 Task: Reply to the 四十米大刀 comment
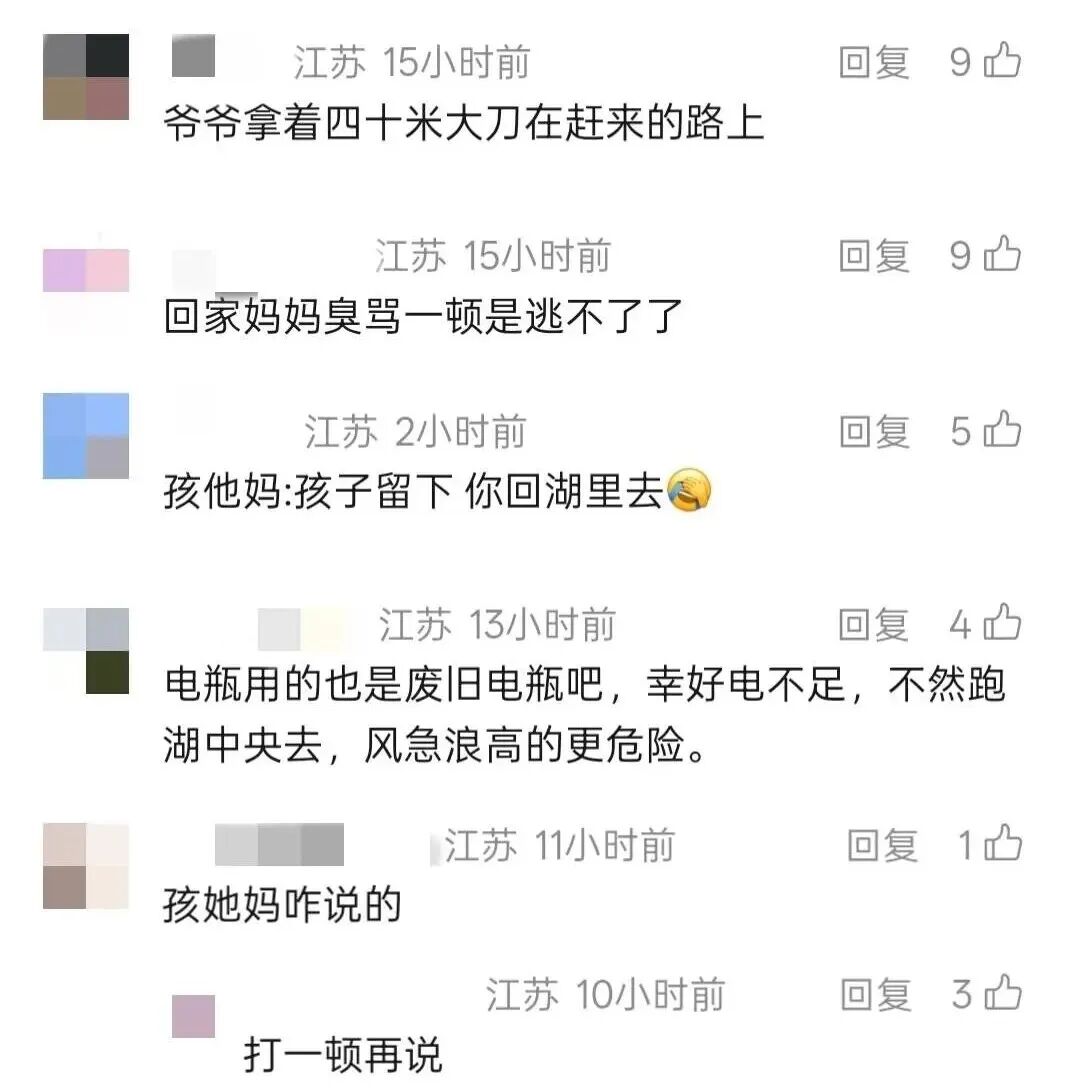[x=874, y=63]
